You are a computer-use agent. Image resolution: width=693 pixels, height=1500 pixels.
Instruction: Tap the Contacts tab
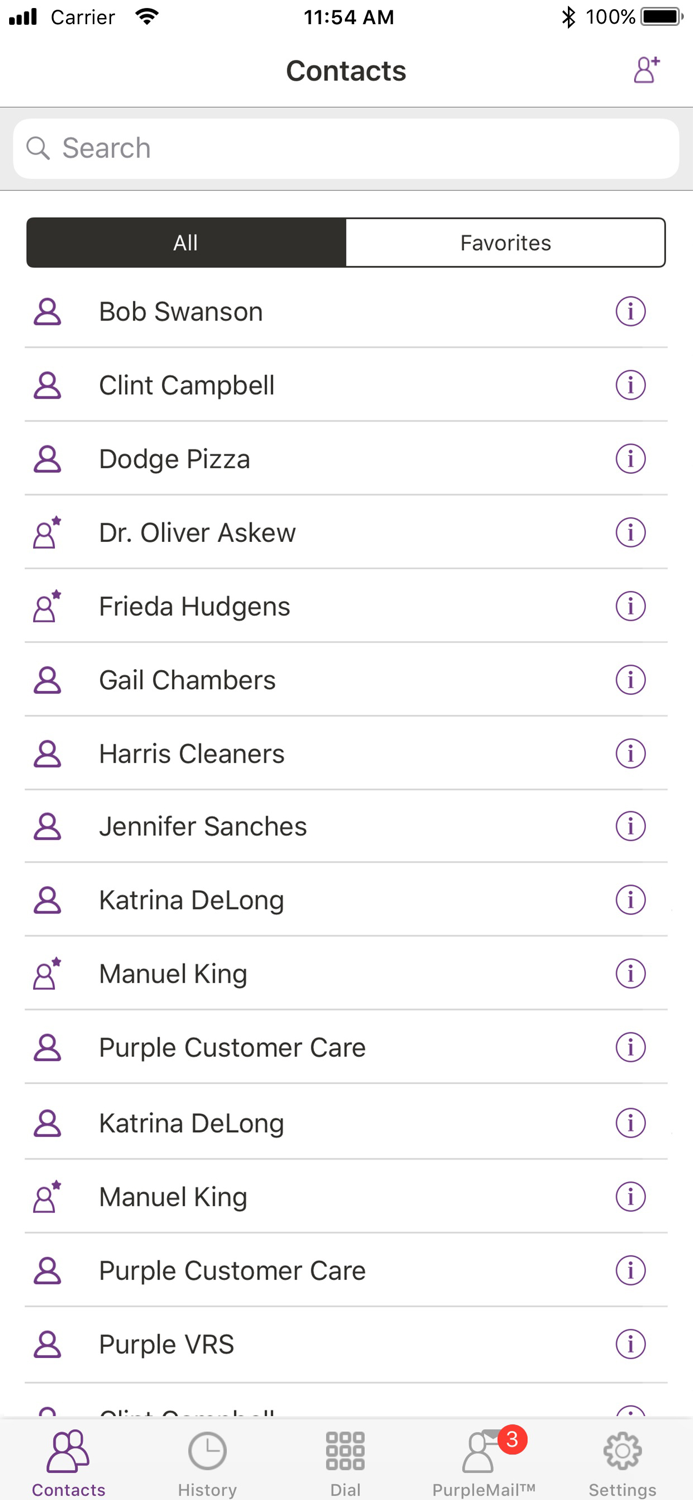point(68,1464)
